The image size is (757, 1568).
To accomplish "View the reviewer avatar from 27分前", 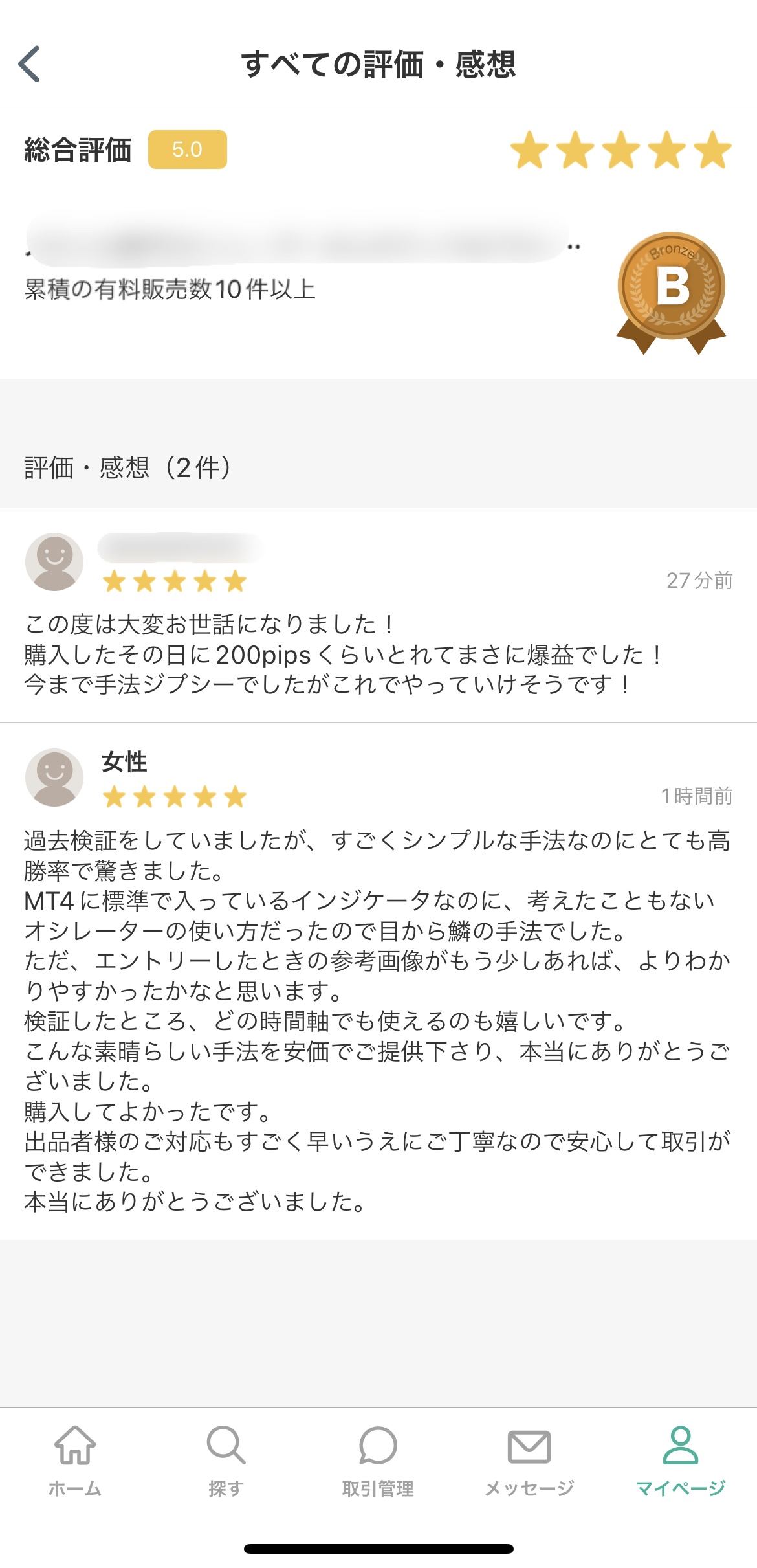I will click(54, 562).
